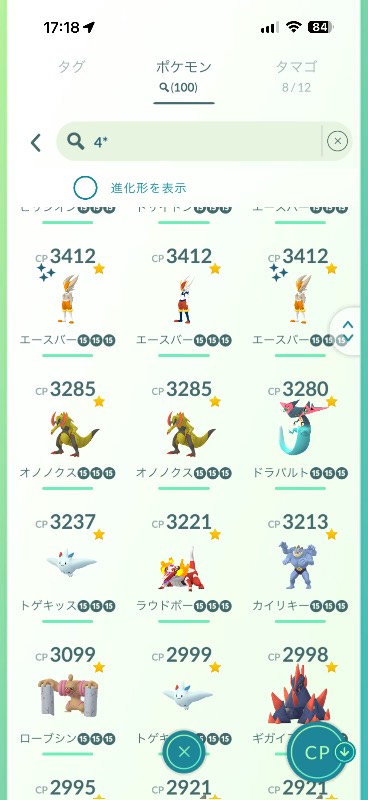This screenshot has width=368, height=800.
Task: Close the Pokémon list with the round X button
Action: click(184, 752)
